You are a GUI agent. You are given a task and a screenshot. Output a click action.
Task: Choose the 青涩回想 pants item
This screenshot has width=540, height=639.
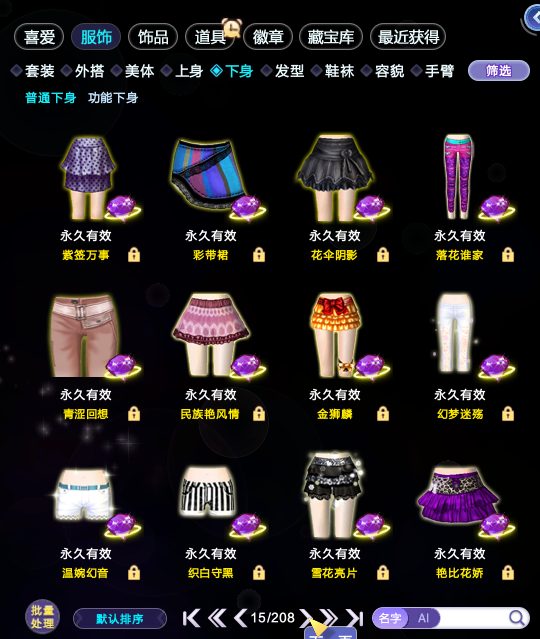pyautogui.click(x=86, y=336)
